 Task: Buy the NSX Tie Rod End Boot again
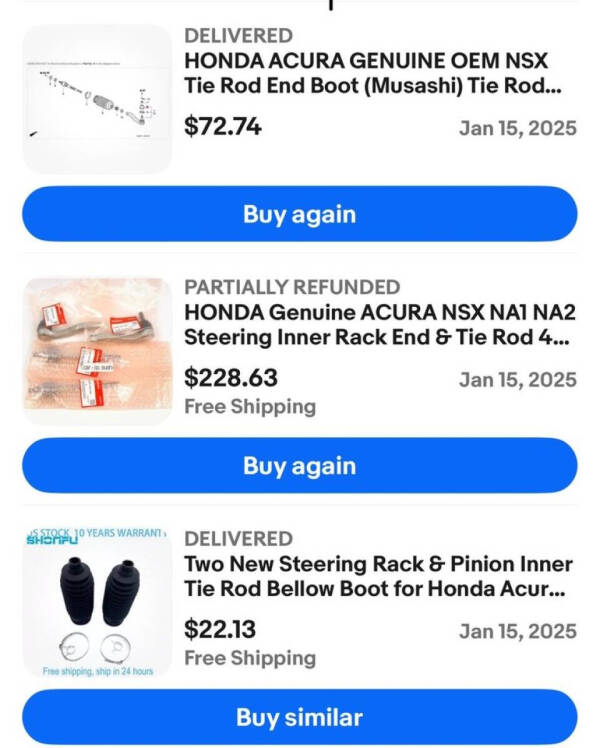coord(299,214)
